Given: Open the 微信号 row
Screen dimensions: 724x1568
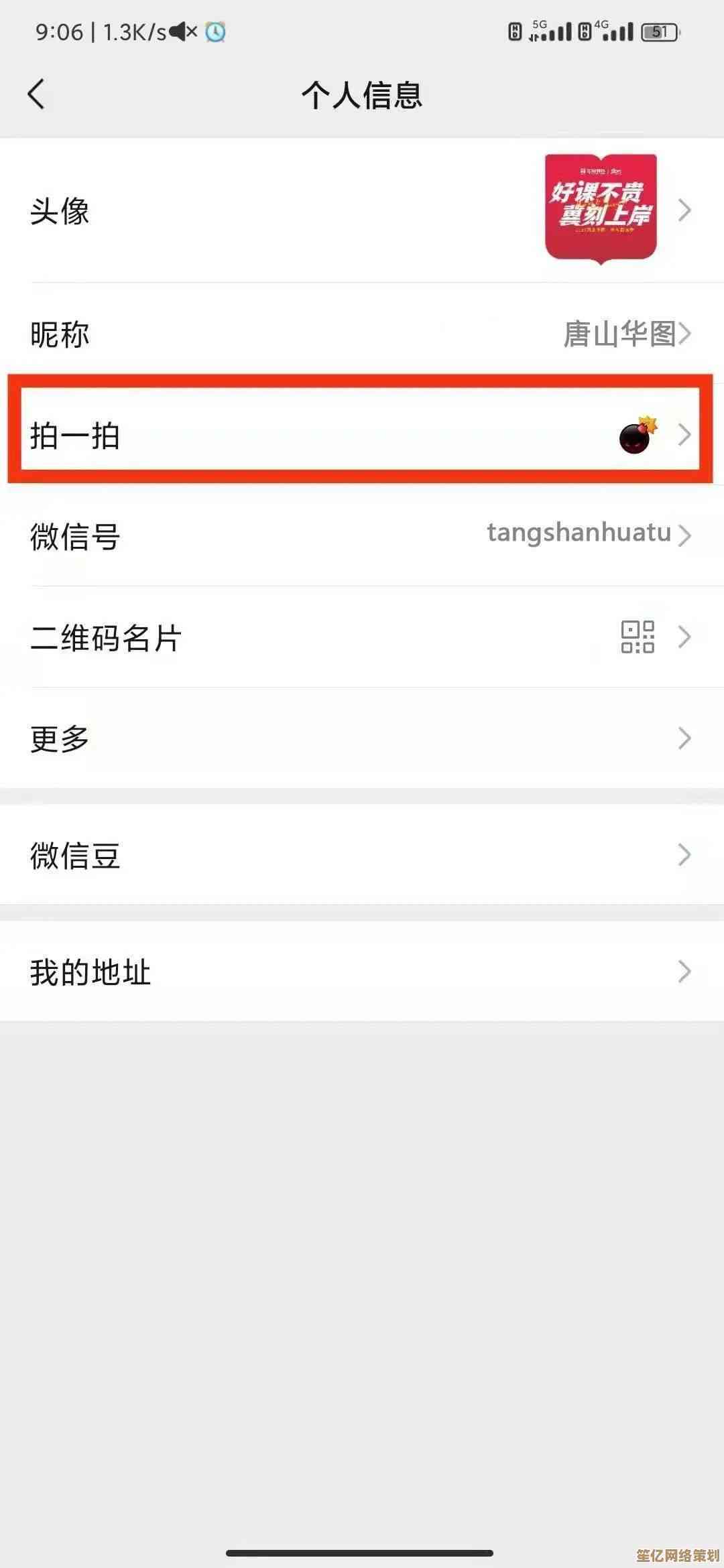Looking at the screenshot, I should click(362, 535).
